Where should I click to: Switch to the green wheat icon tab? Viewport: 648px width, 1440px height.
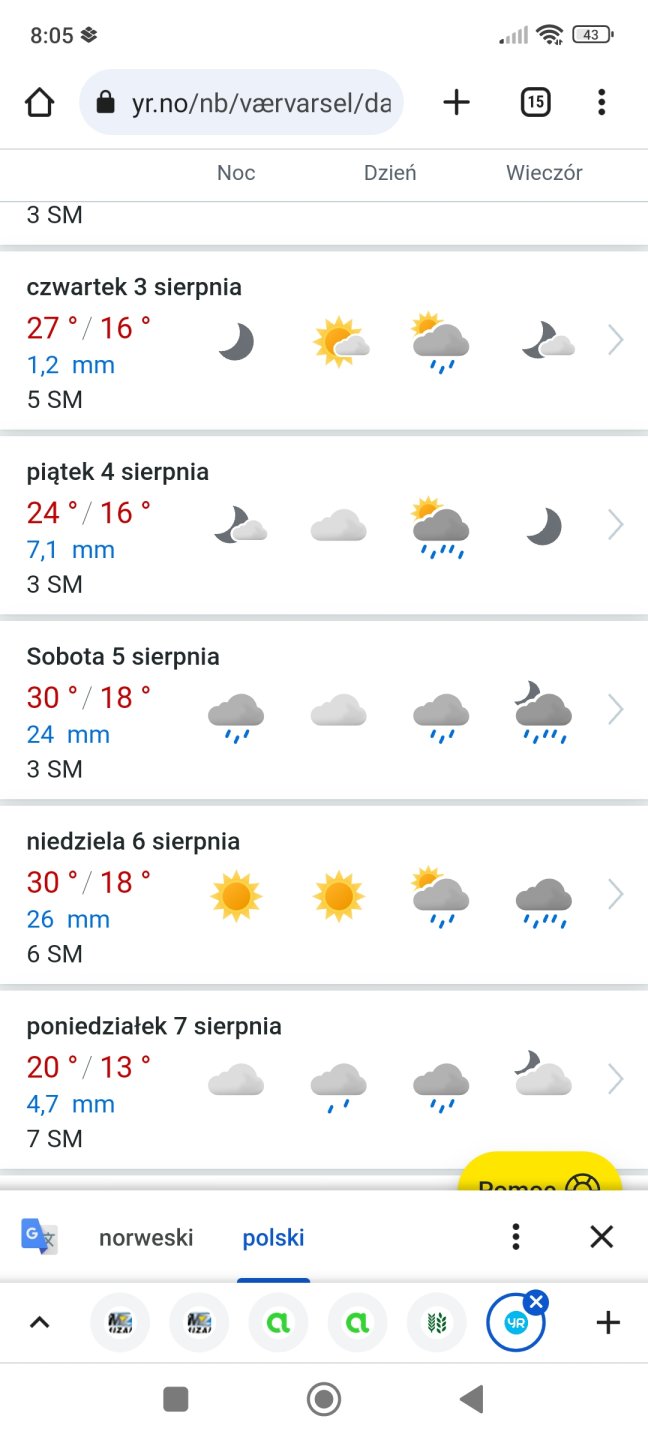coord(436,1323)
